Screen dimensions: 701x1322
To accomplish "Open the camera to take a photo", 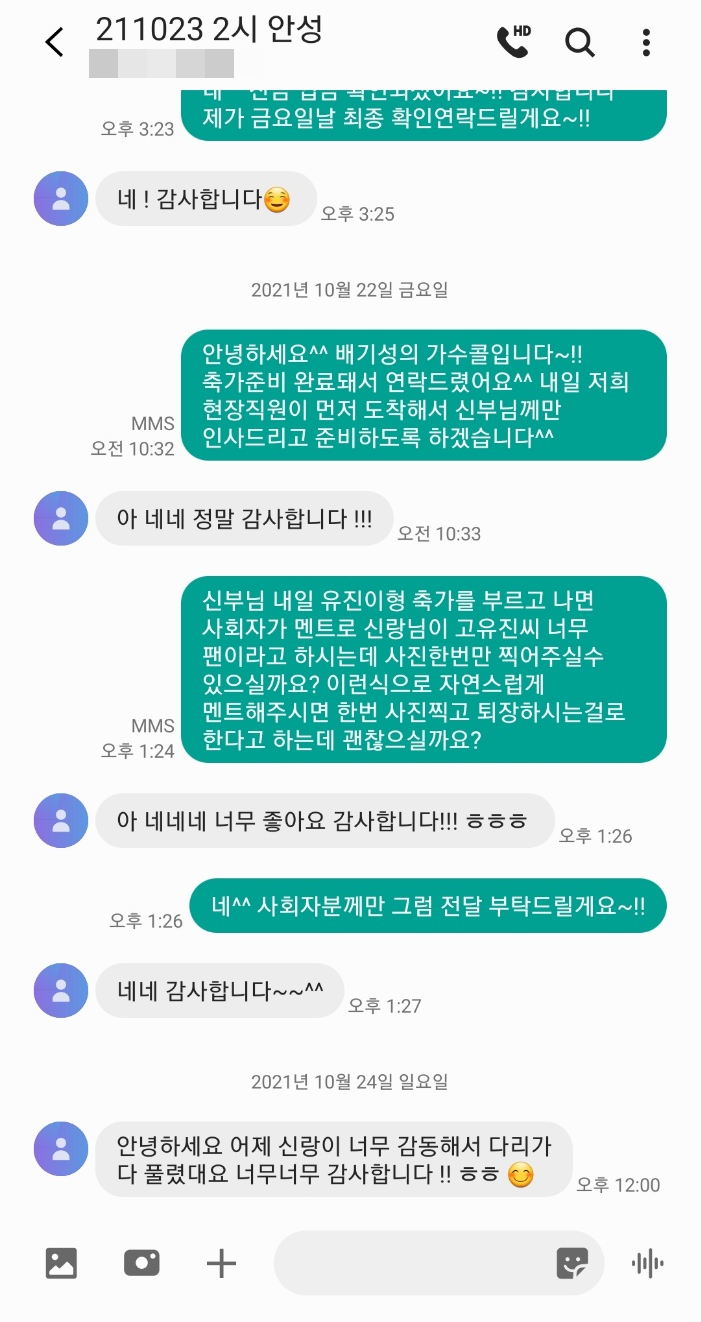I will click(141, 1263).
